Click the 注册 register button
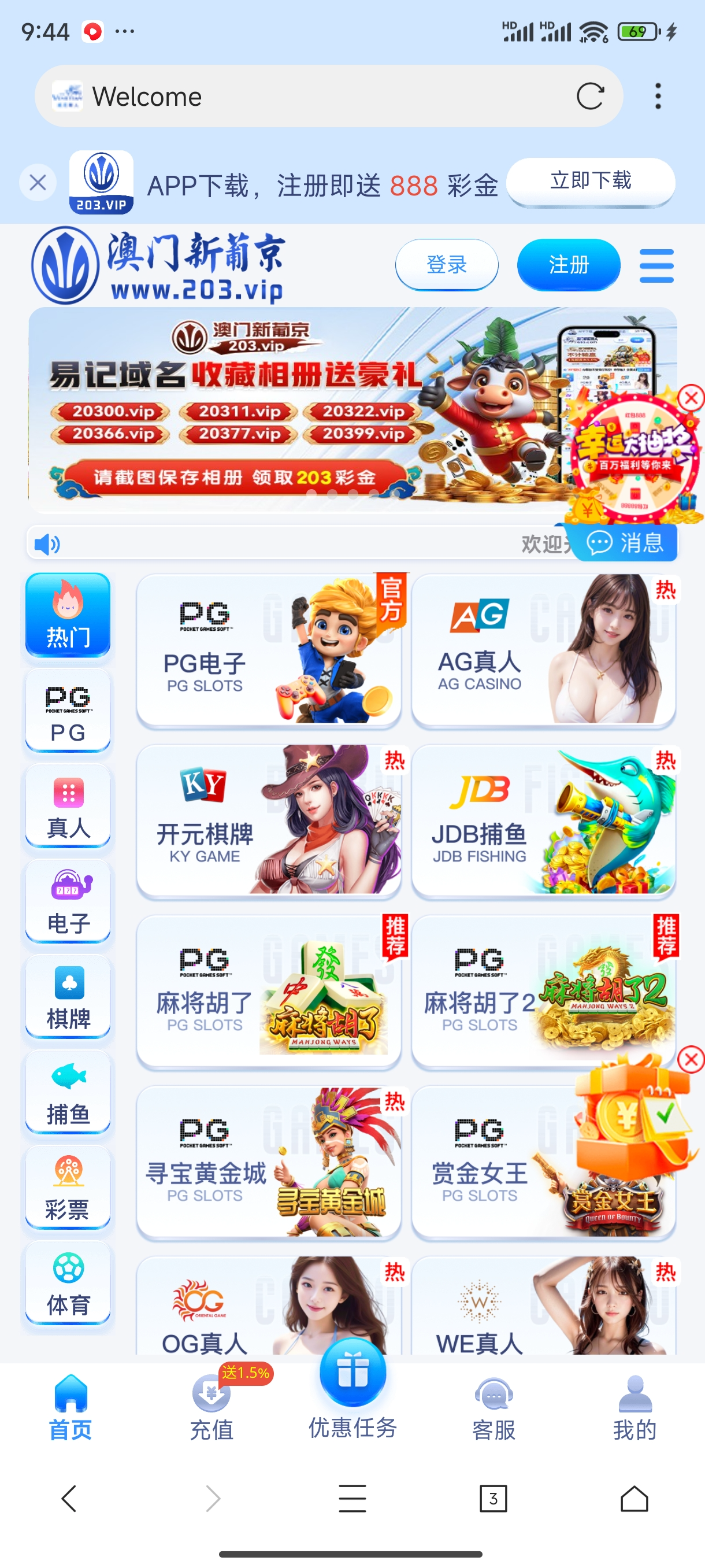 click(568, 265)
